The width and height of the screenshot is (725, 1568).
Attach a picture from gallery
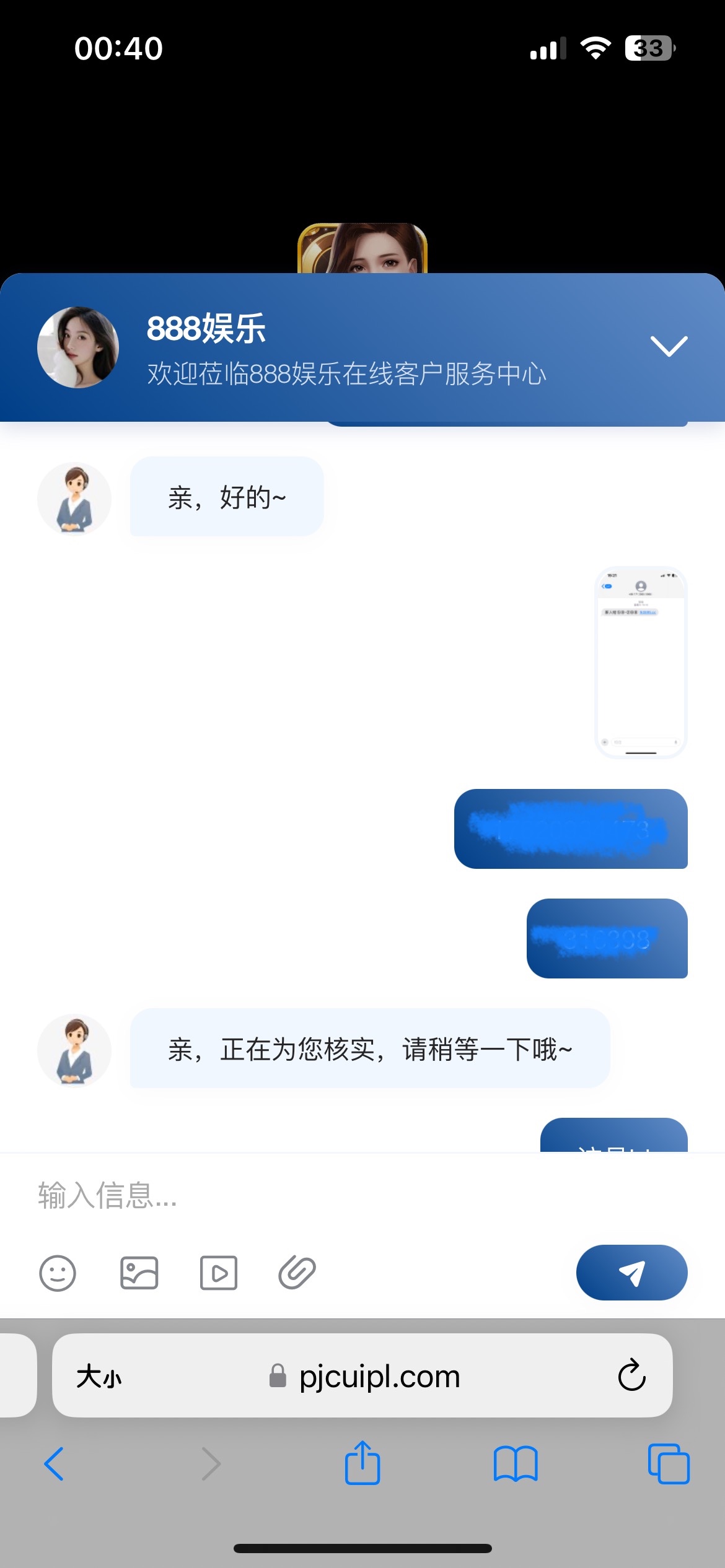coord(139,1273)
